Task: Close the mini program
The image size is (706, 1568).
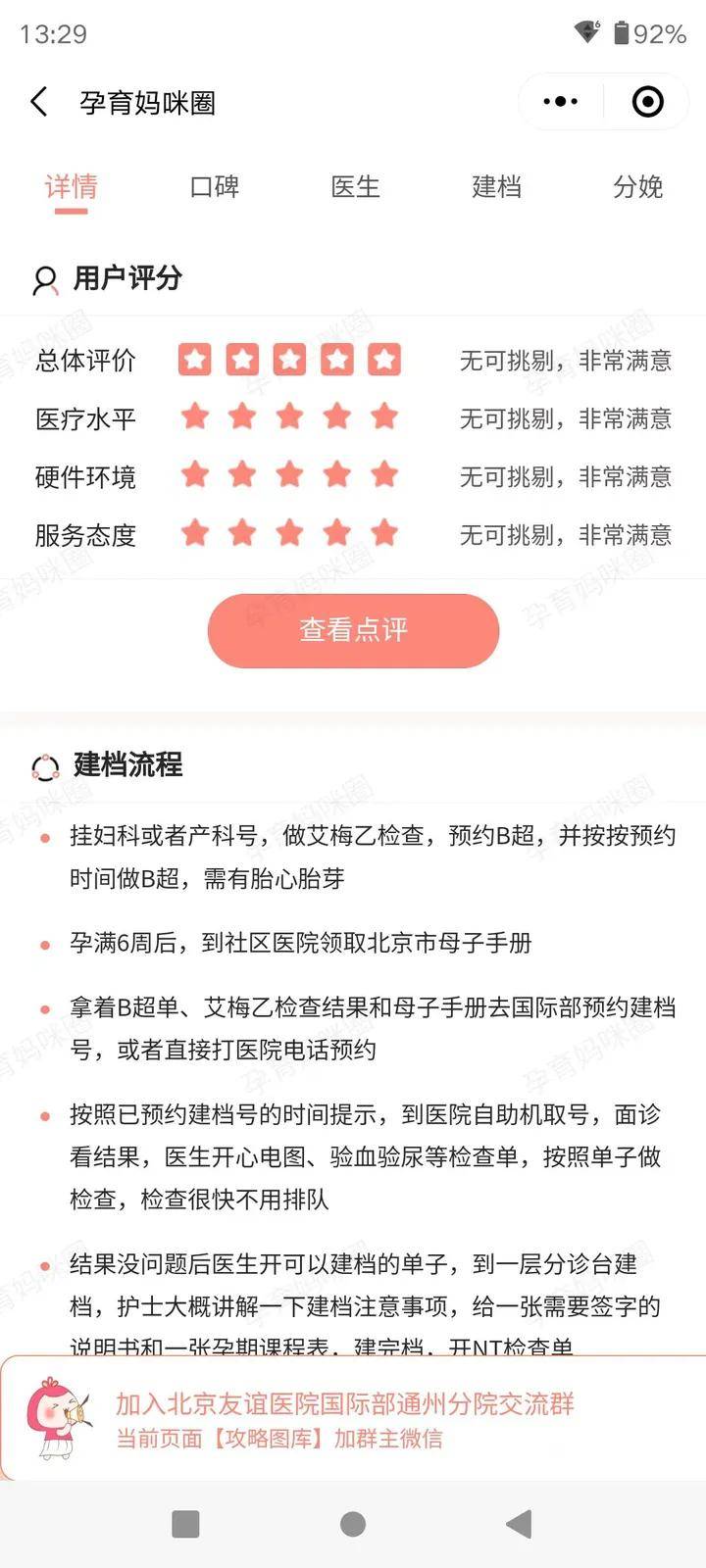Action: click(647, 102)
